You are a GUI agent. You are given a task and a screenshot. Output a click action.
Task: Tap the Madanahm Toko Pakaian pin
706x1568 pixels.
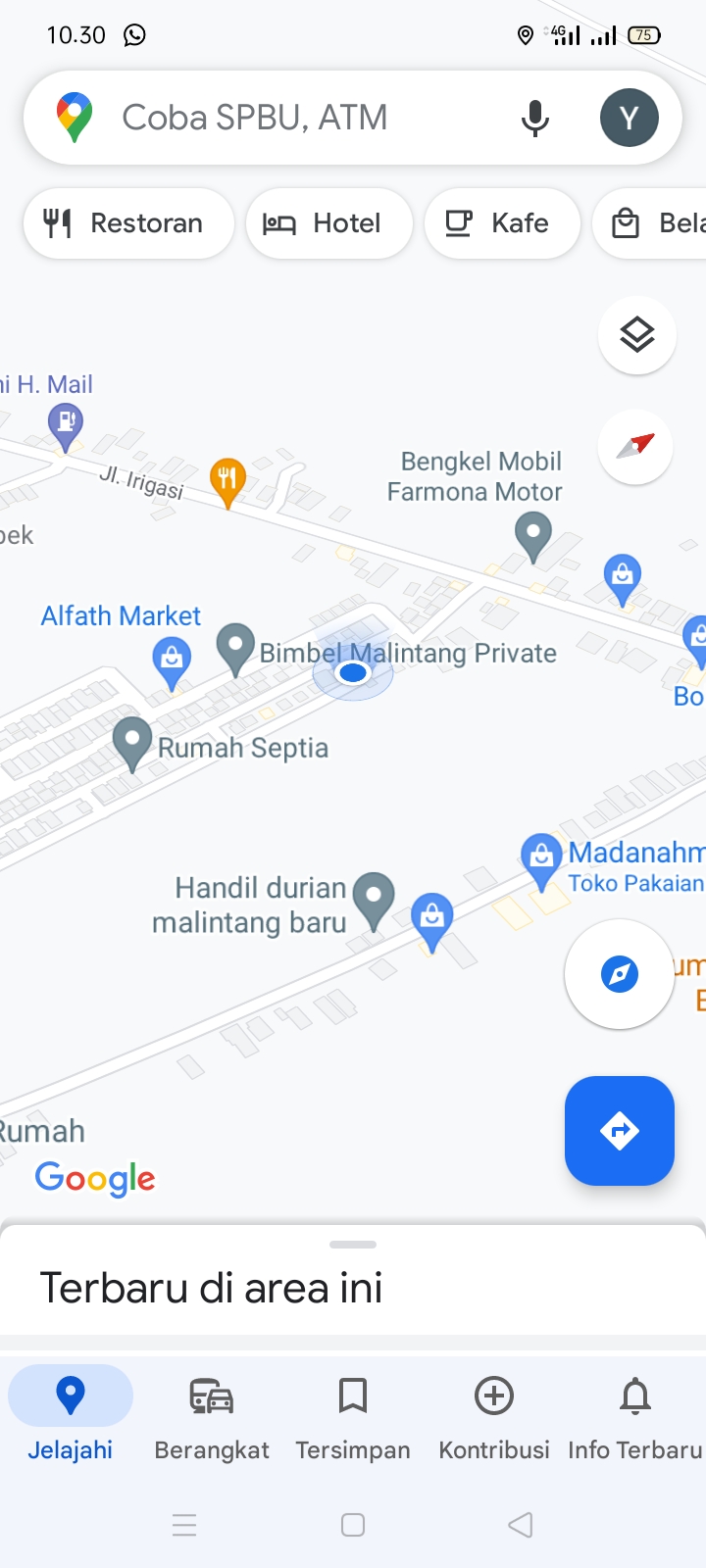coord(540,857)
